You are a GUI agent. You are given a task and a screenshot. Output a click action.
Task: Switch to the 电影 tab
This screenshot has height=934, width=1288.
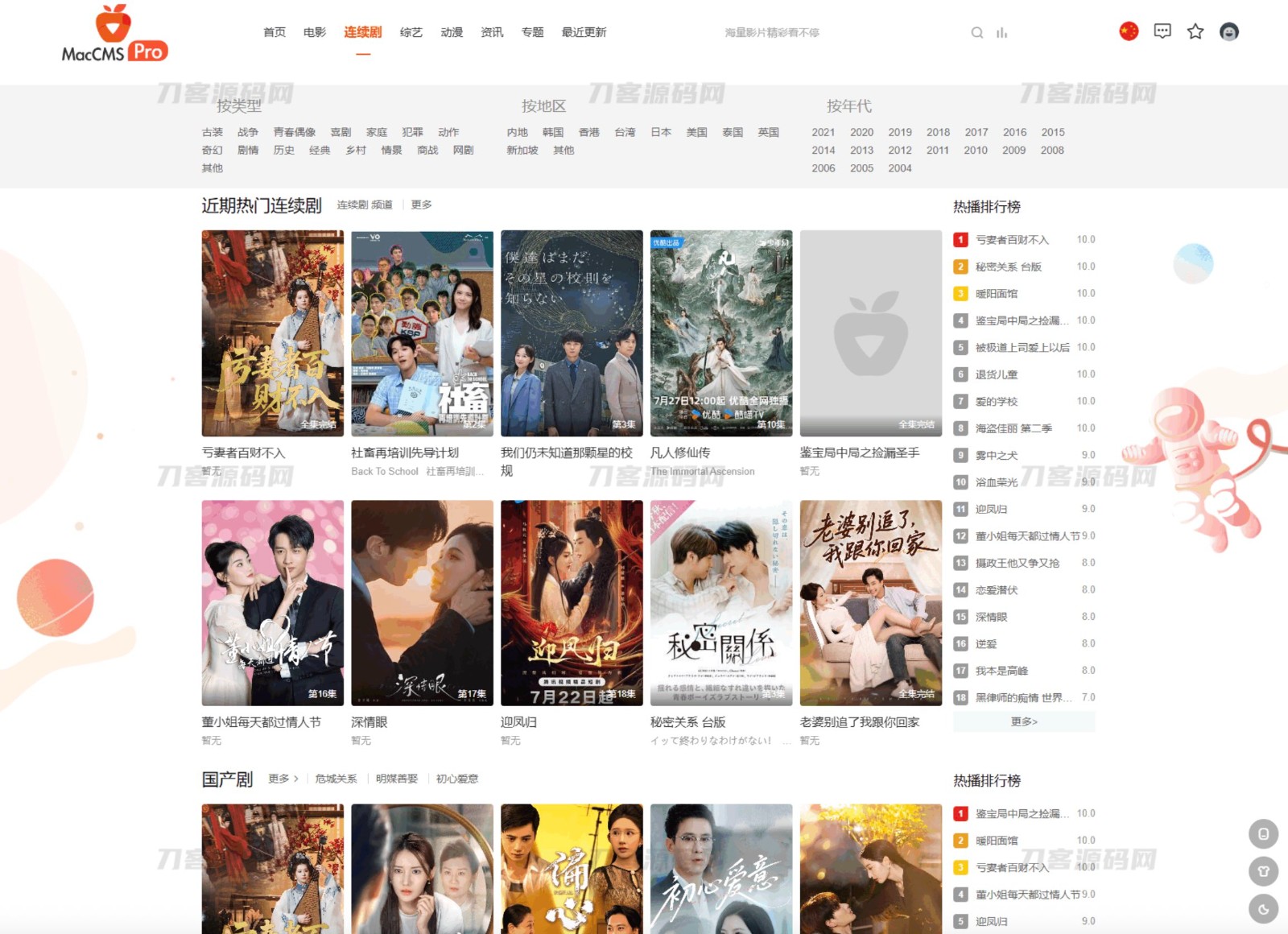pos(315,32)
